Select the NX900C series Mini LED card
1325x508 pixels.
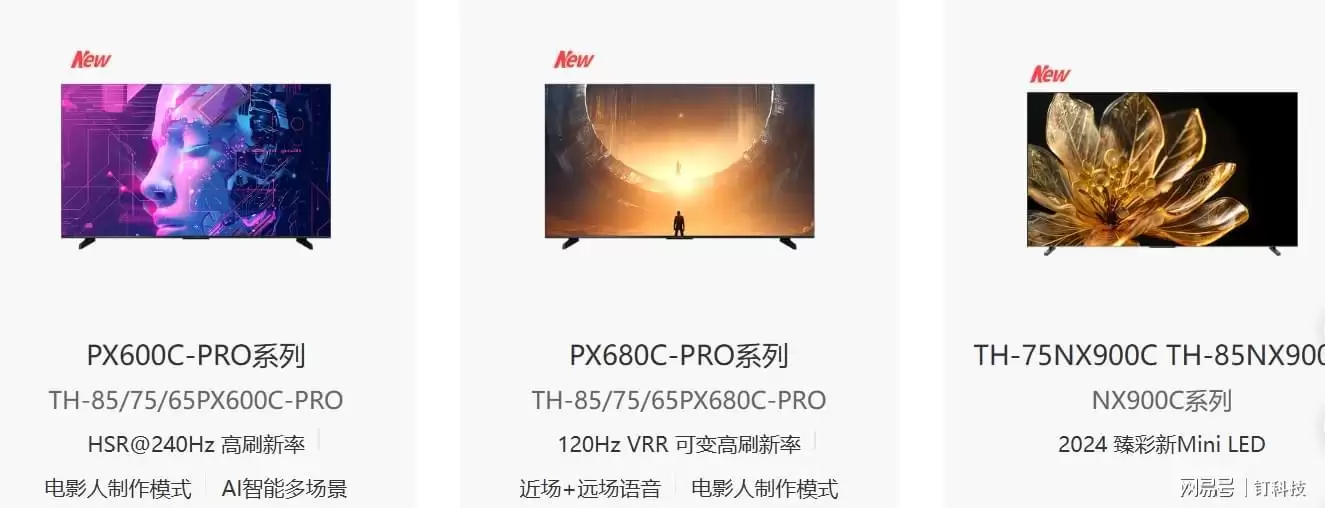pyautogui.click(x=1162, y=401)
